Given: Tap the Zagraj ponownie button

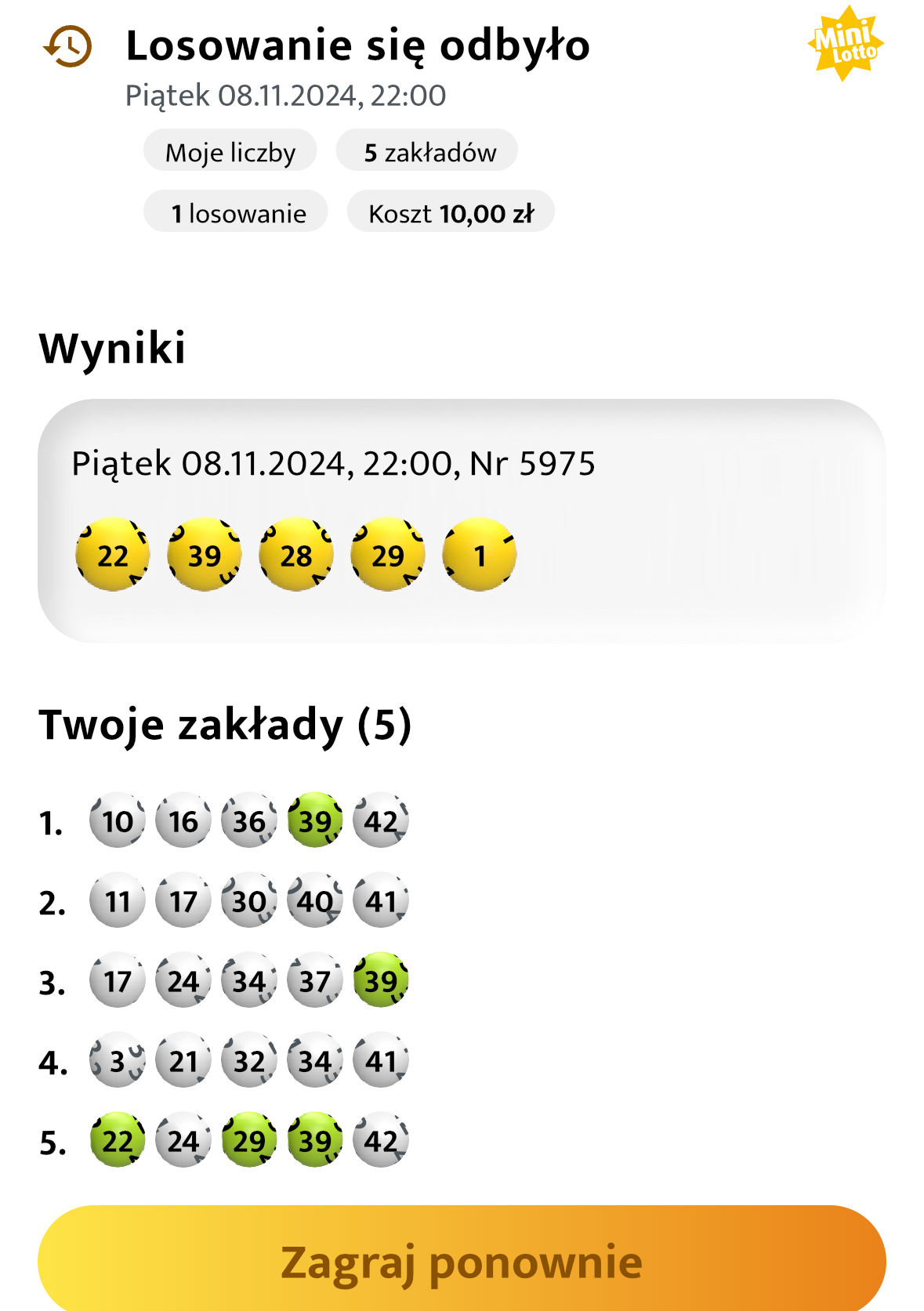Looking at the screenshot, I should click(462, 1261).
